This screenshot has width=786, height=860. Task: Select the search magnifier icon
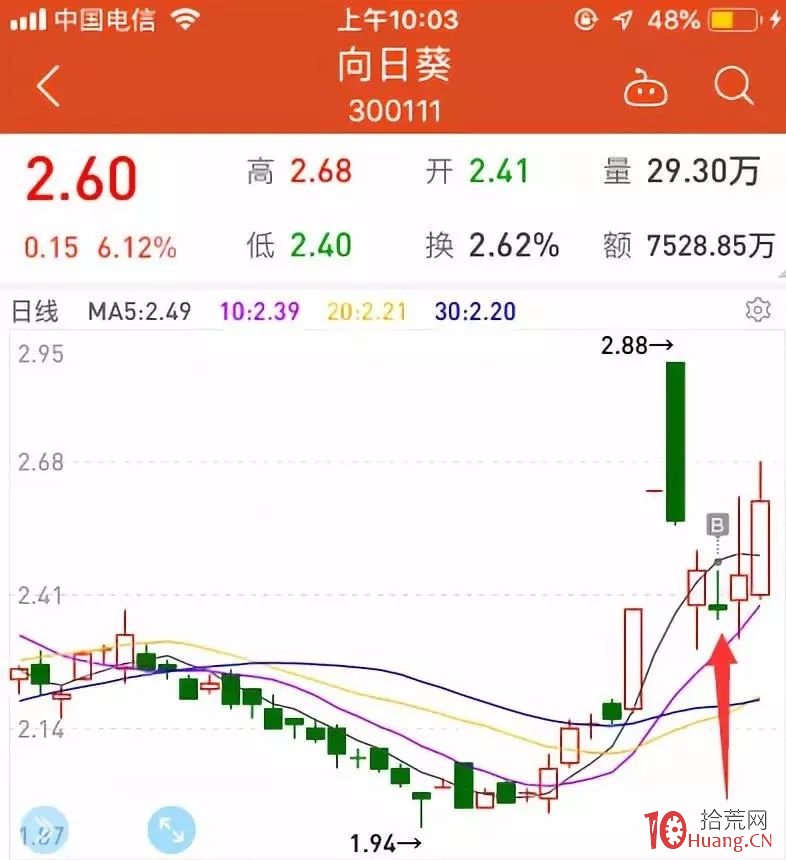coord(734,88)
